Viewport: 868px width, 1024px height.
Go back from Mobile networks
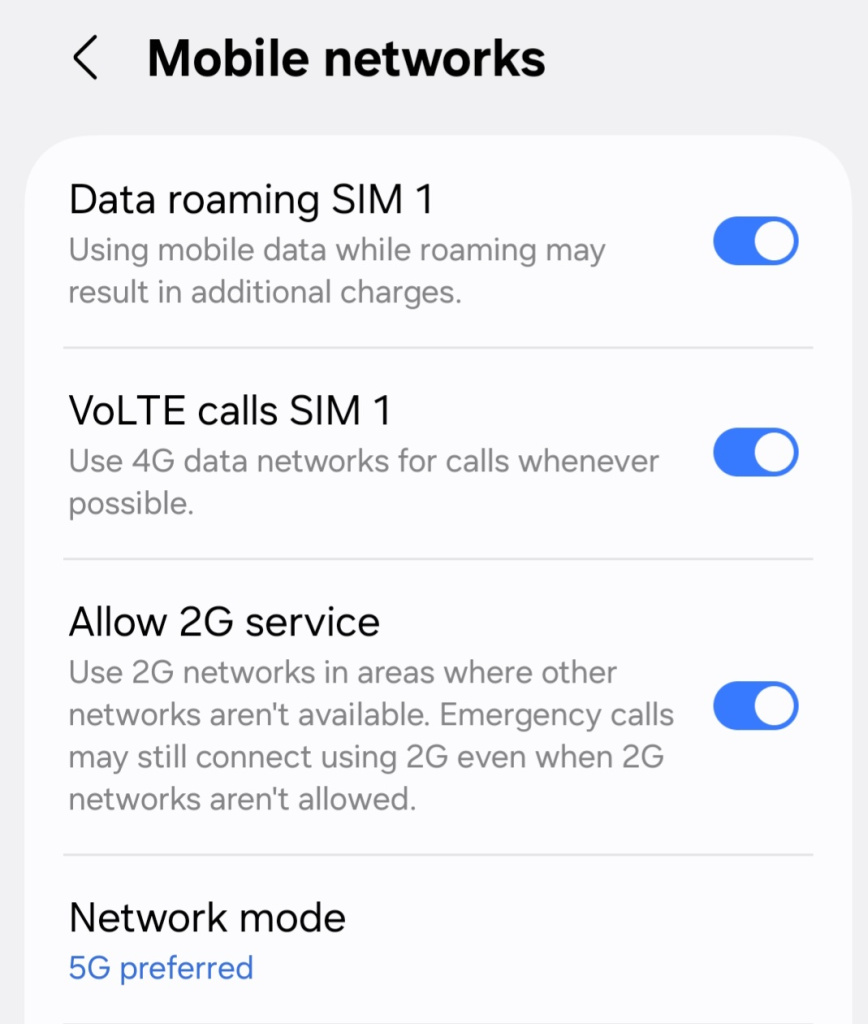86,59
